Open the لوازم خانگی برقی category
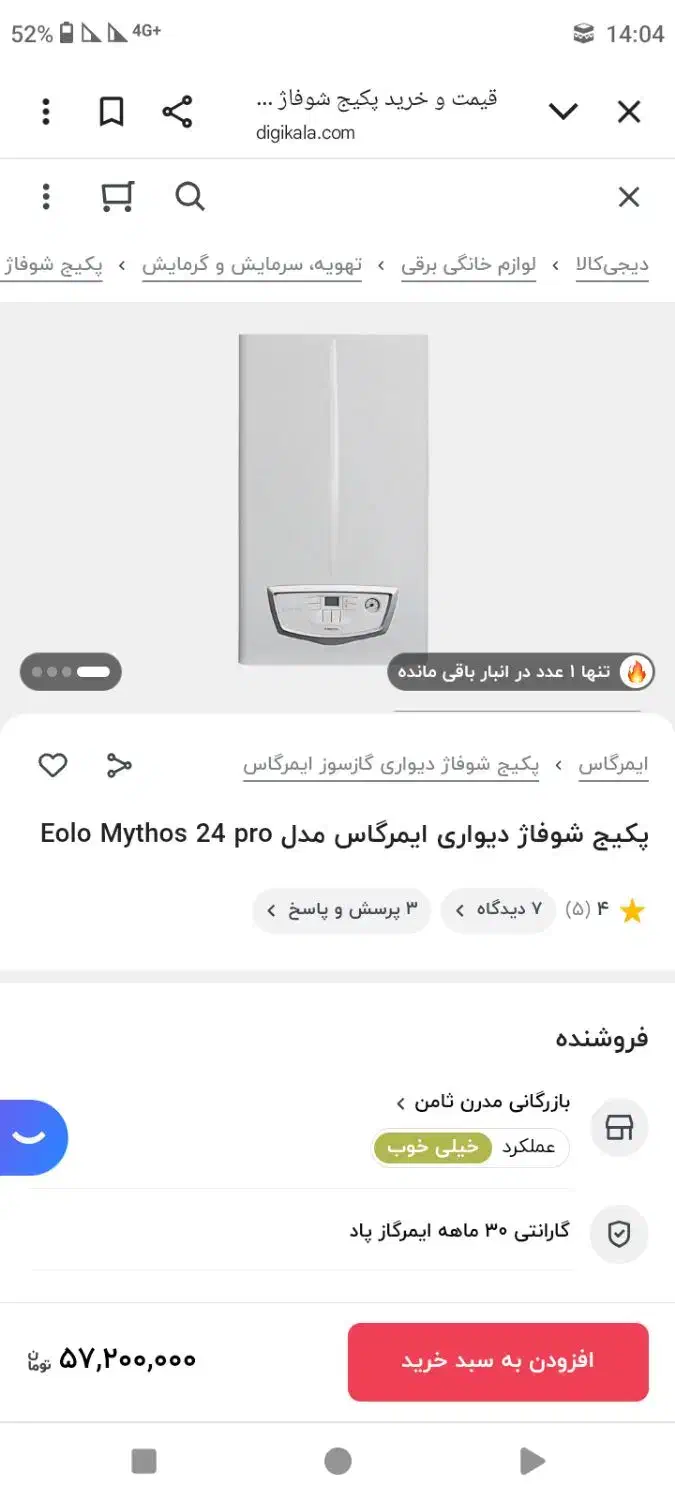675x1500 pixels. point(468,265)
